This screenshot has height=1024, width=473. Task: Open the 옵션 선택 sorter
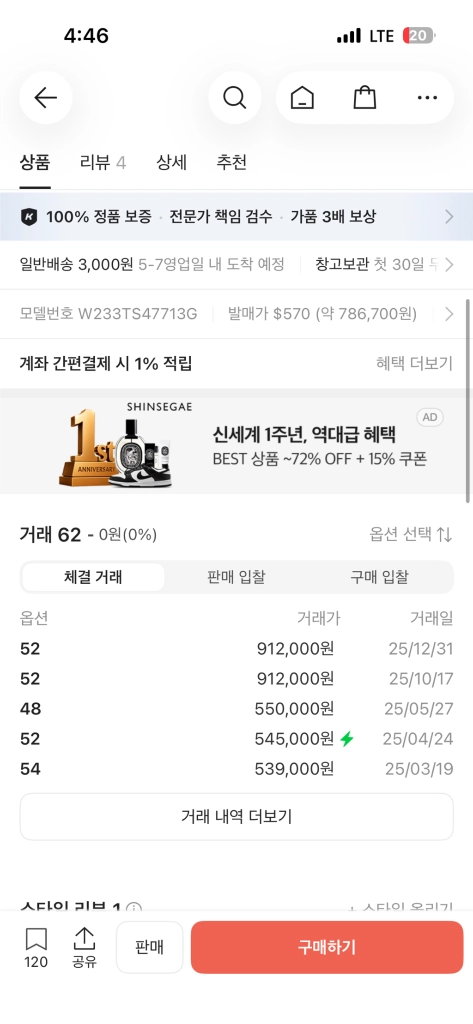(x=411, y=535)
